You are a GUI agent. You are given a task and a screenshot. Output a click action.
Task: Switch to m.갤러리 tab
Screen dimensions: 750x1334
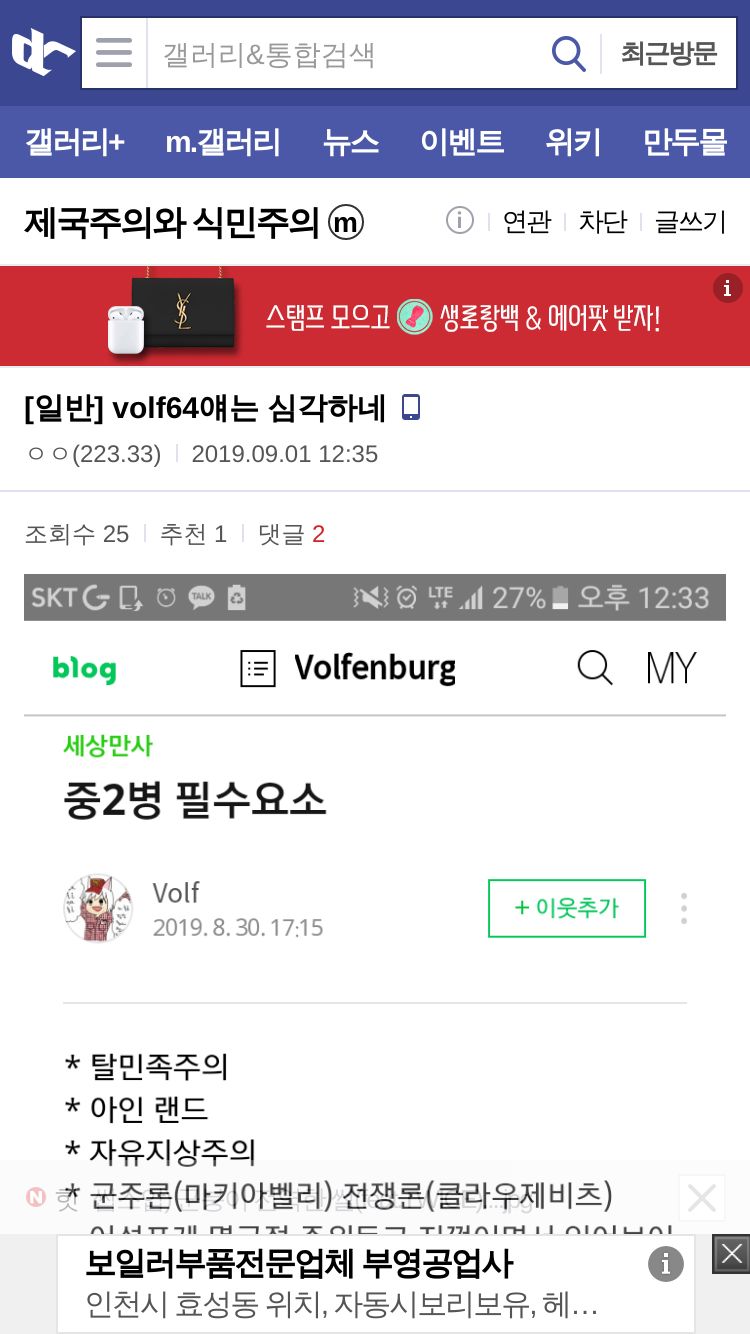[x=223, y=142]
